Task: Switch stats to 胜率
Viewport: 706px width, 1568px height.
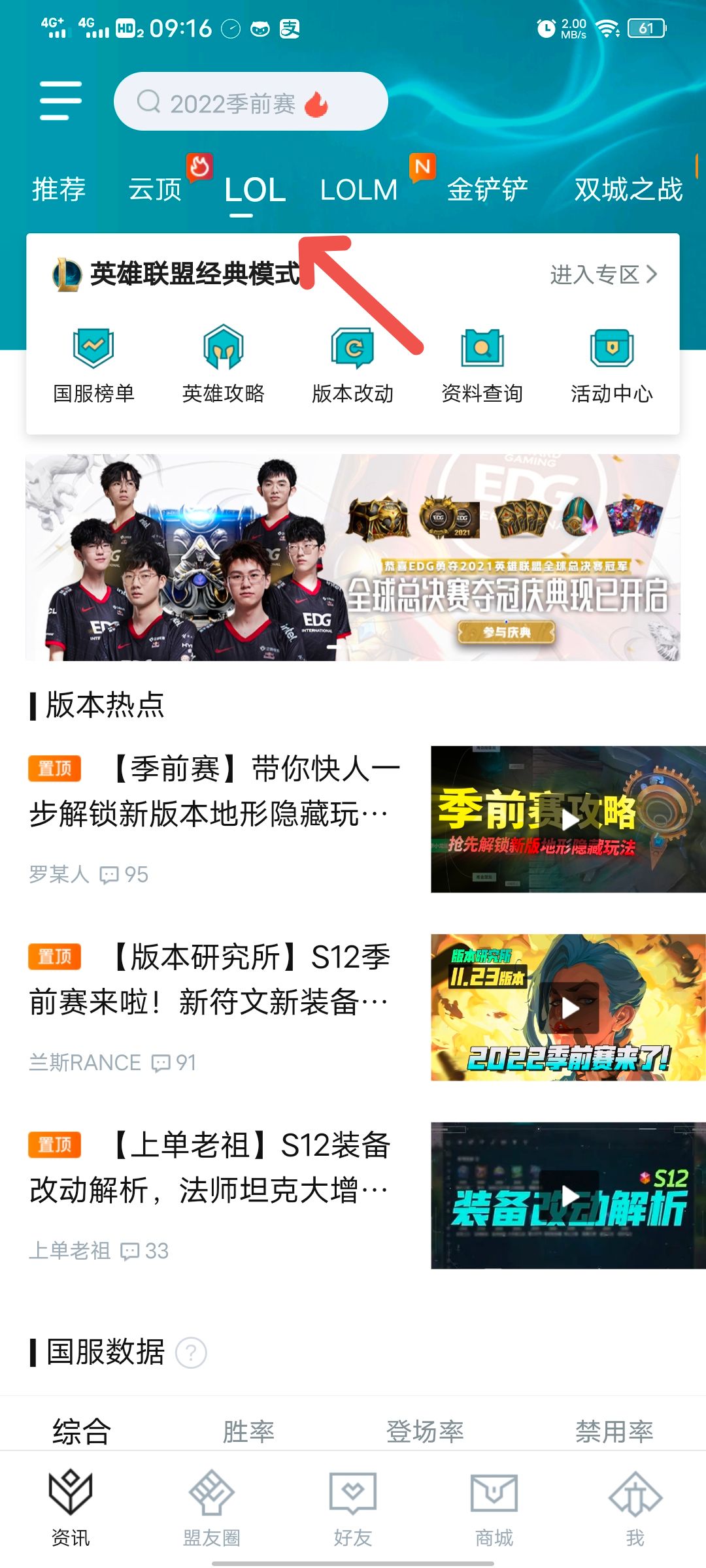Action: coord(248,1431)
